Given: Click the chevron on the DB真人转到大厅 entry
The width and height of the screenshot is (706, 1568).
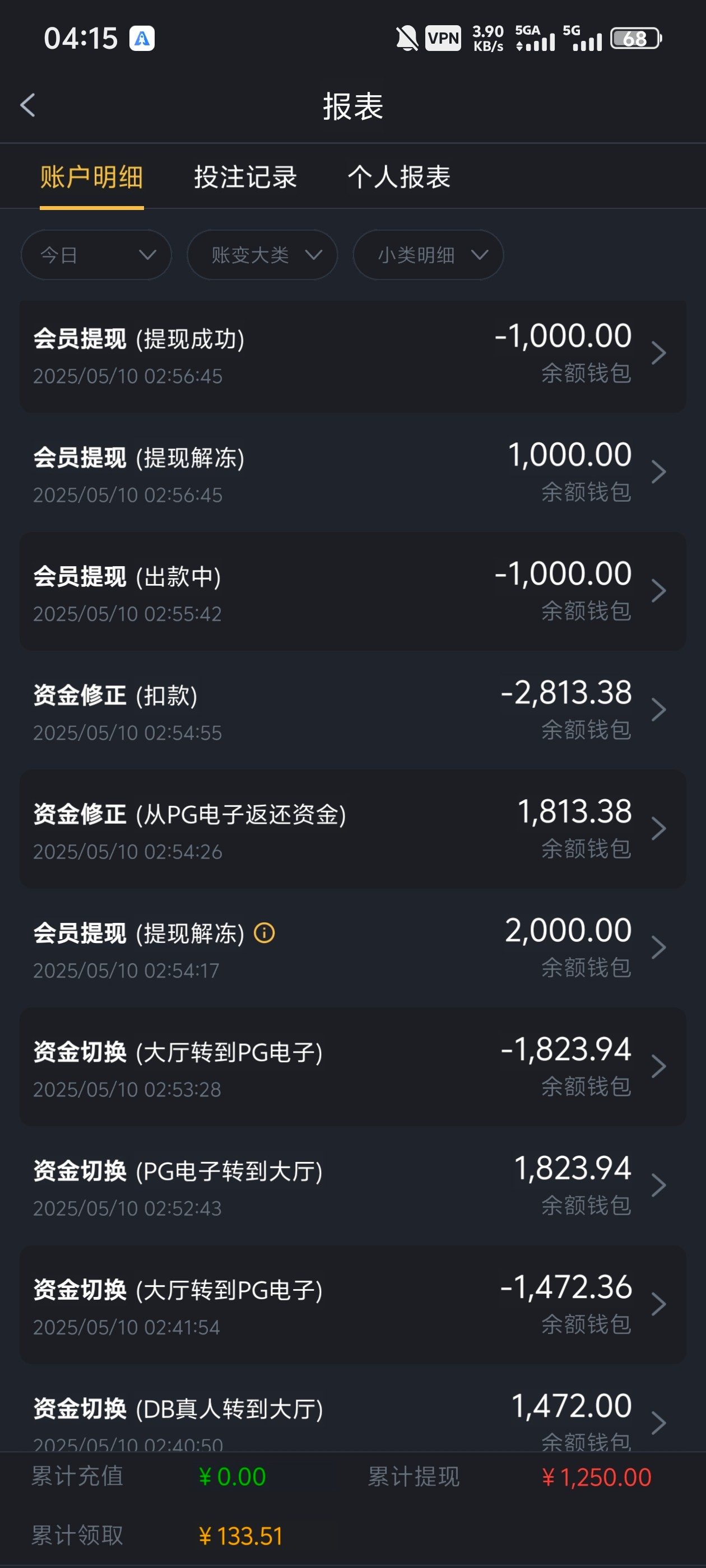Looking at the screenshot, I should [659, 1422].
